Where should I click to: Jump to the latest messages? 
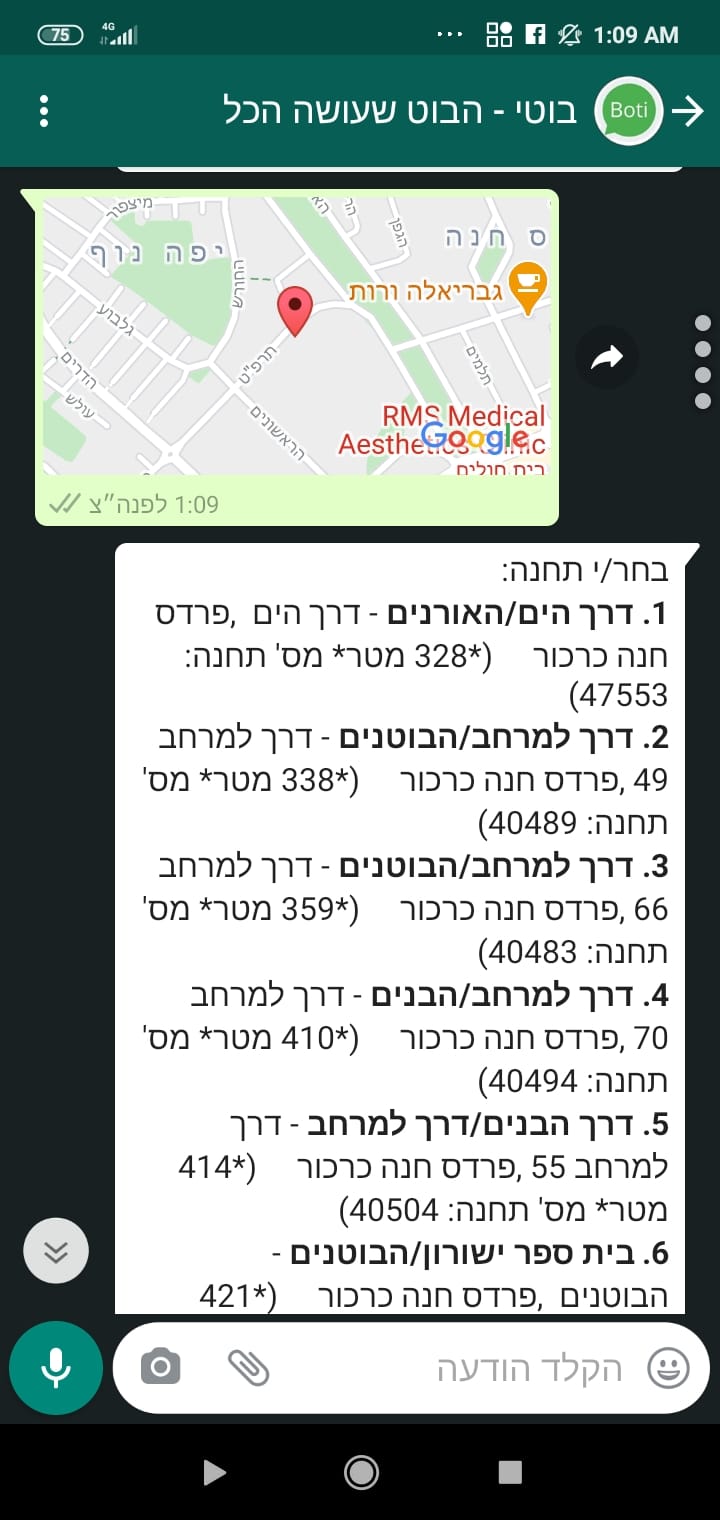56,1250
